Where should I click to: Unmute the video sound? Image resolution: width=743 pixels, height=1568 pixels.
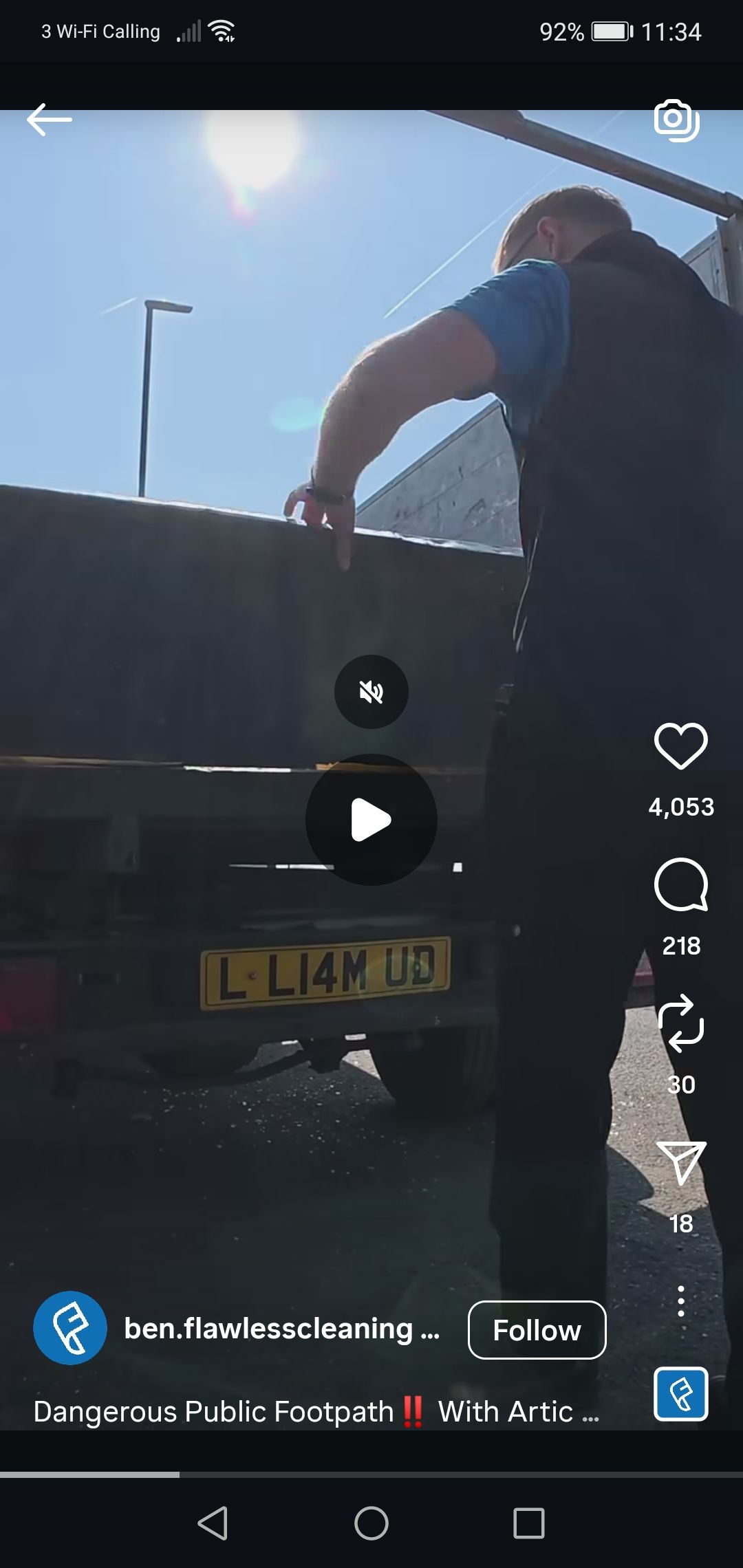click(371, 692)
